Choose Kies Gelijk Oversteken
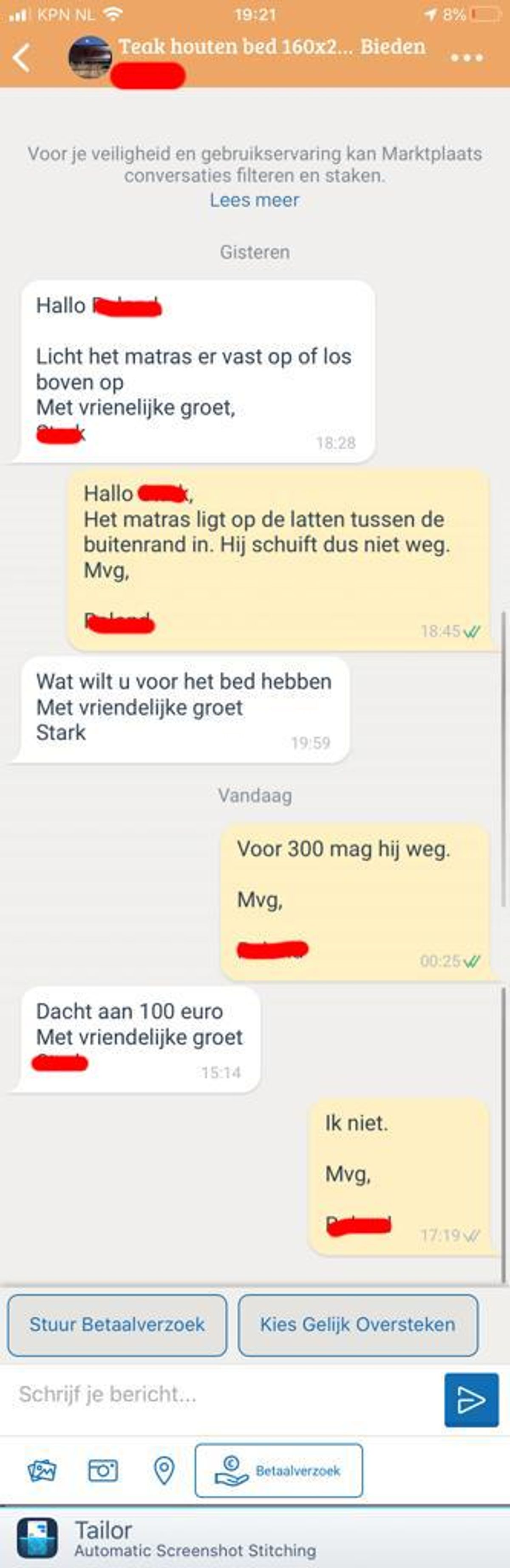 coord(358,1325)
